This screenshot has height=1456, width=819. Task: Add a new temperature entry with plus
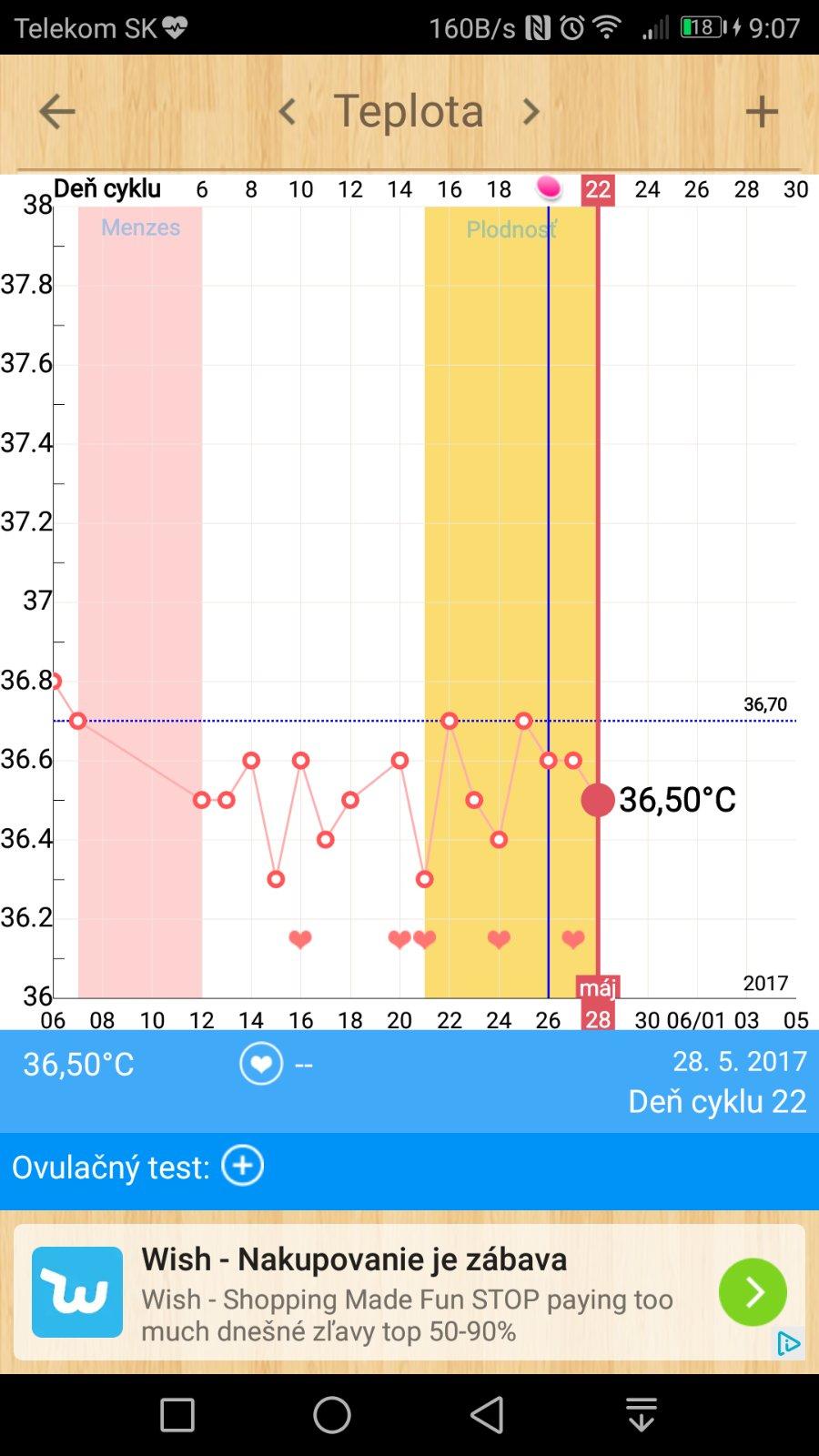pos(762,112)
